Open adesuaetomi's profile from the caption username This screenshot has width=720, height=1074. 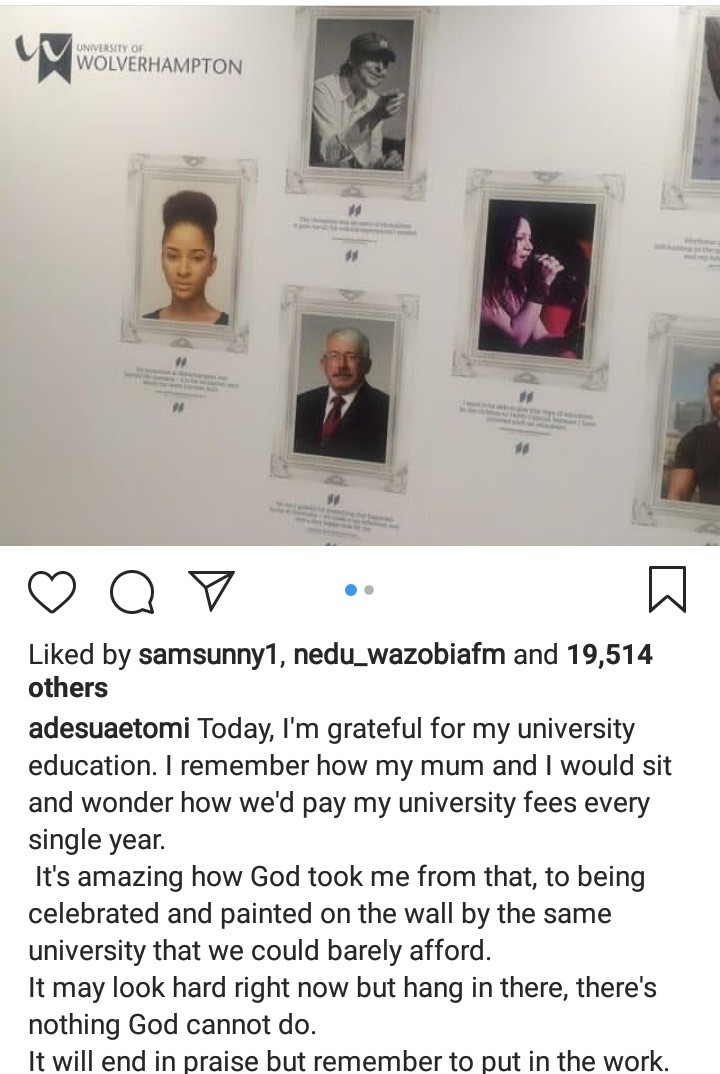109,729
